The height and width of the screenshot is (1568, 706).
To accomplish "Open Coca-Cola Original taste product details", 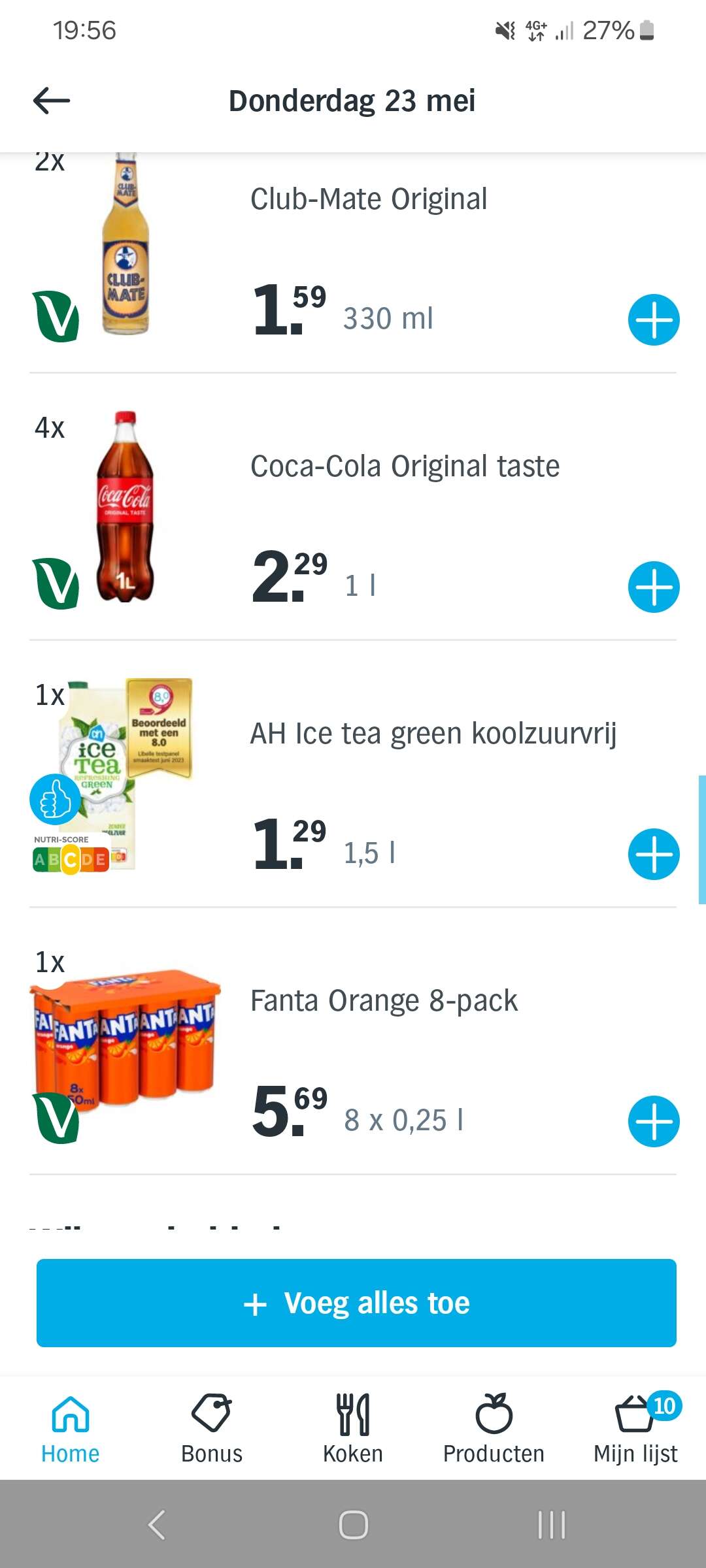I will pyautogui.click(x=405, y=466).
